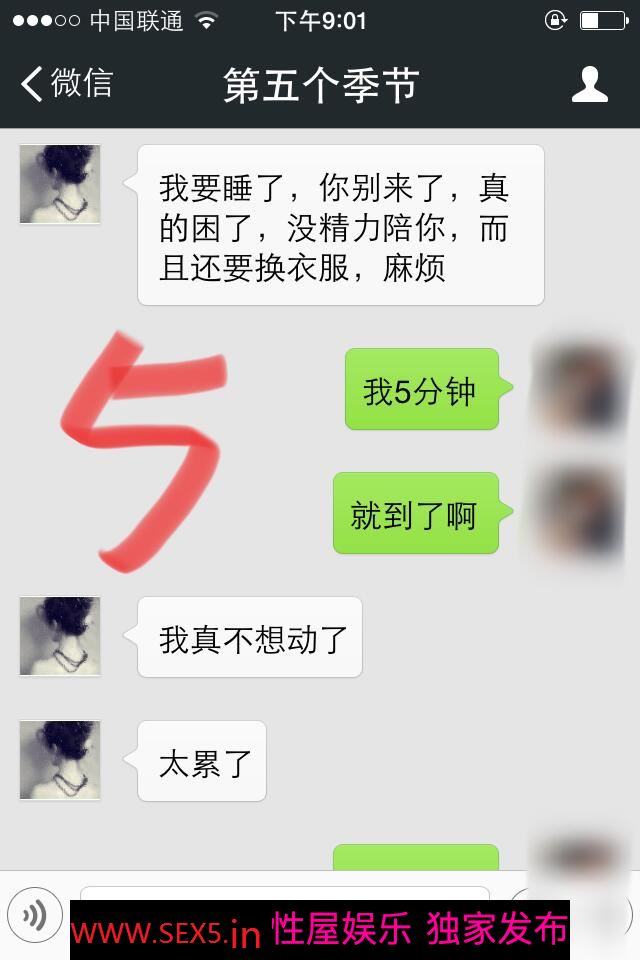This screenshot has height=960, width=640.
Task: Go back to the 微信 chat list
Action: click(66, 84)
